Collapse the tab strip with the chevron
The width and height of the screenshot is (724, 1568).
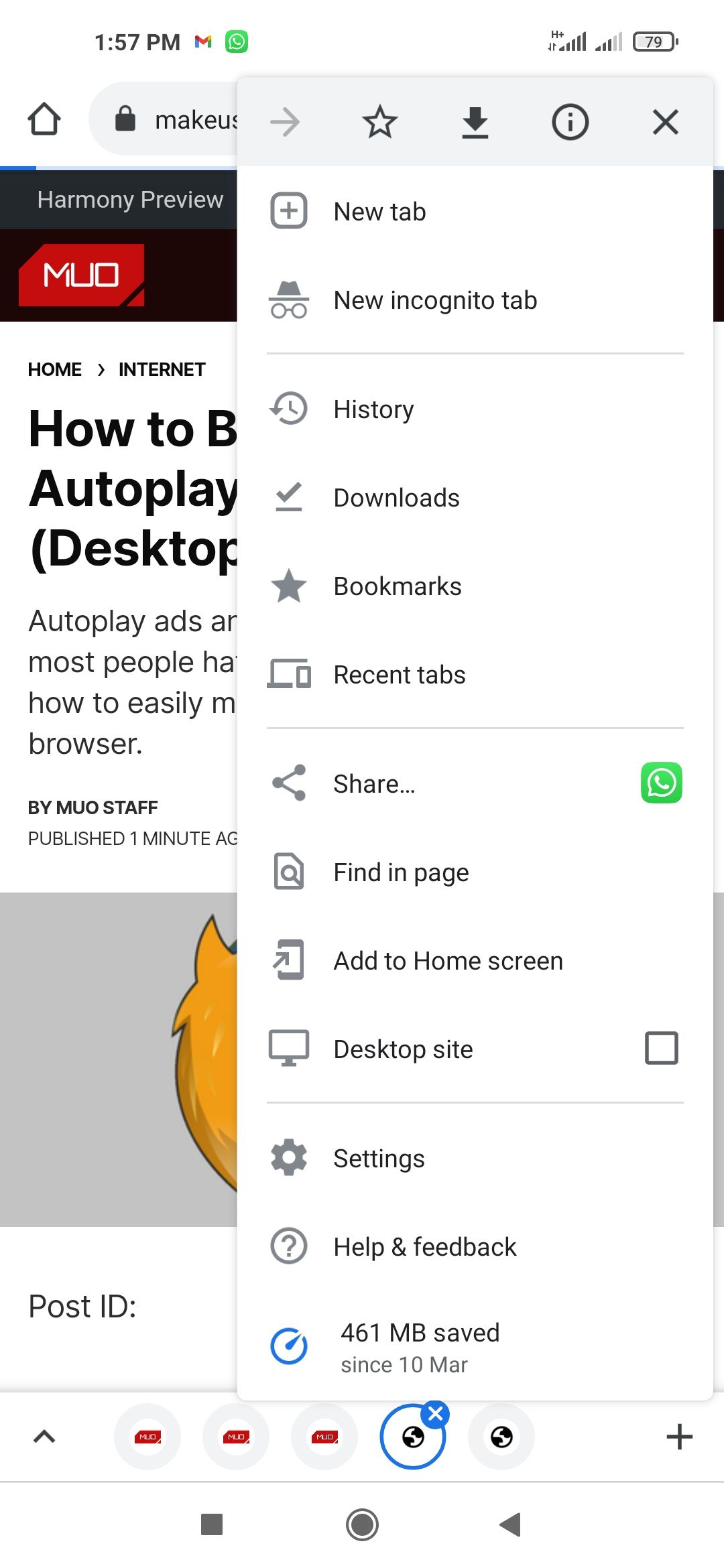[x=44, y=1437]
